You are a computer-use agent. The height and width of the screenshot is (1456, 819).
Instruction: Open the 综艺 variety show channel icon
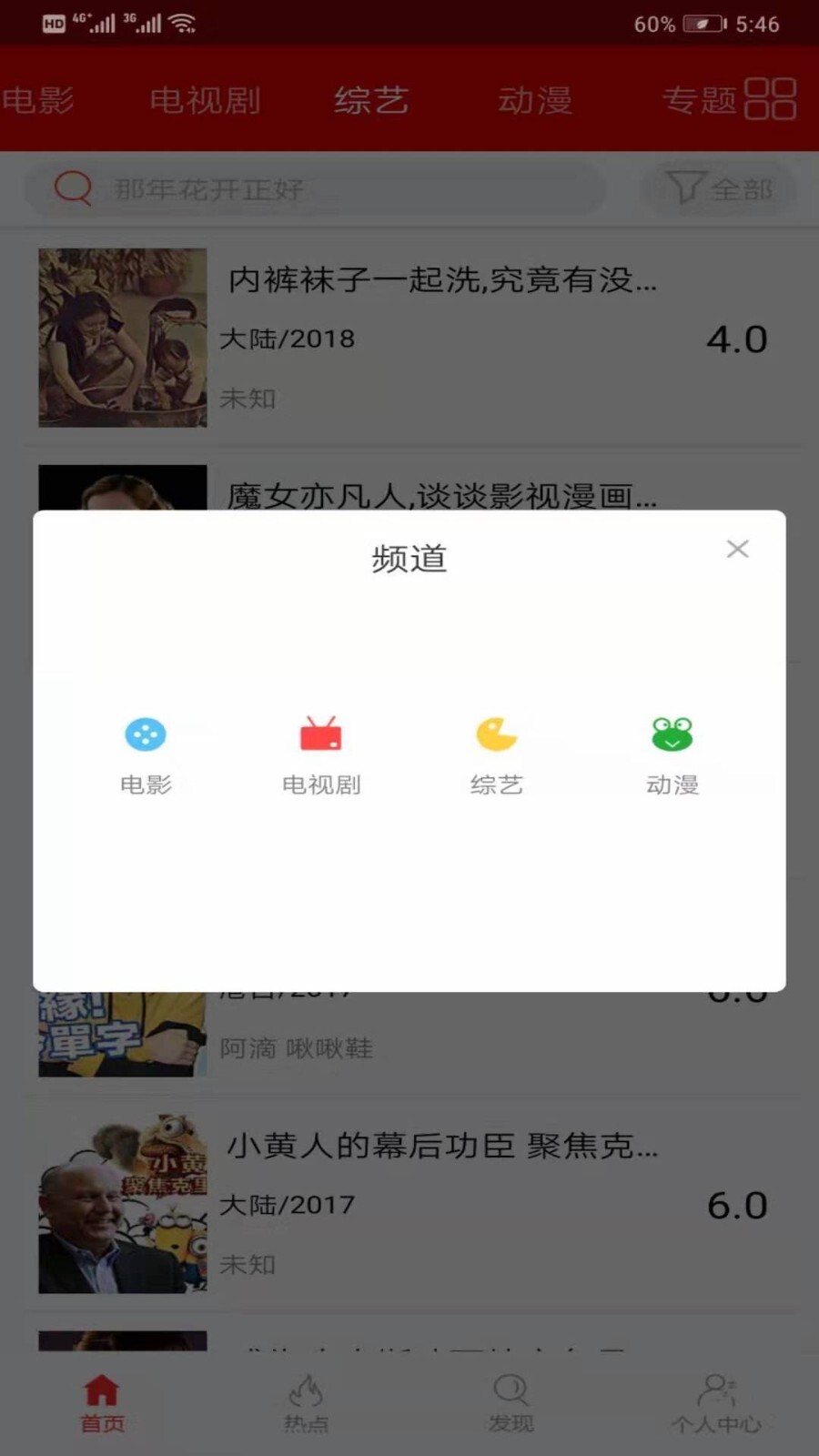496,734
